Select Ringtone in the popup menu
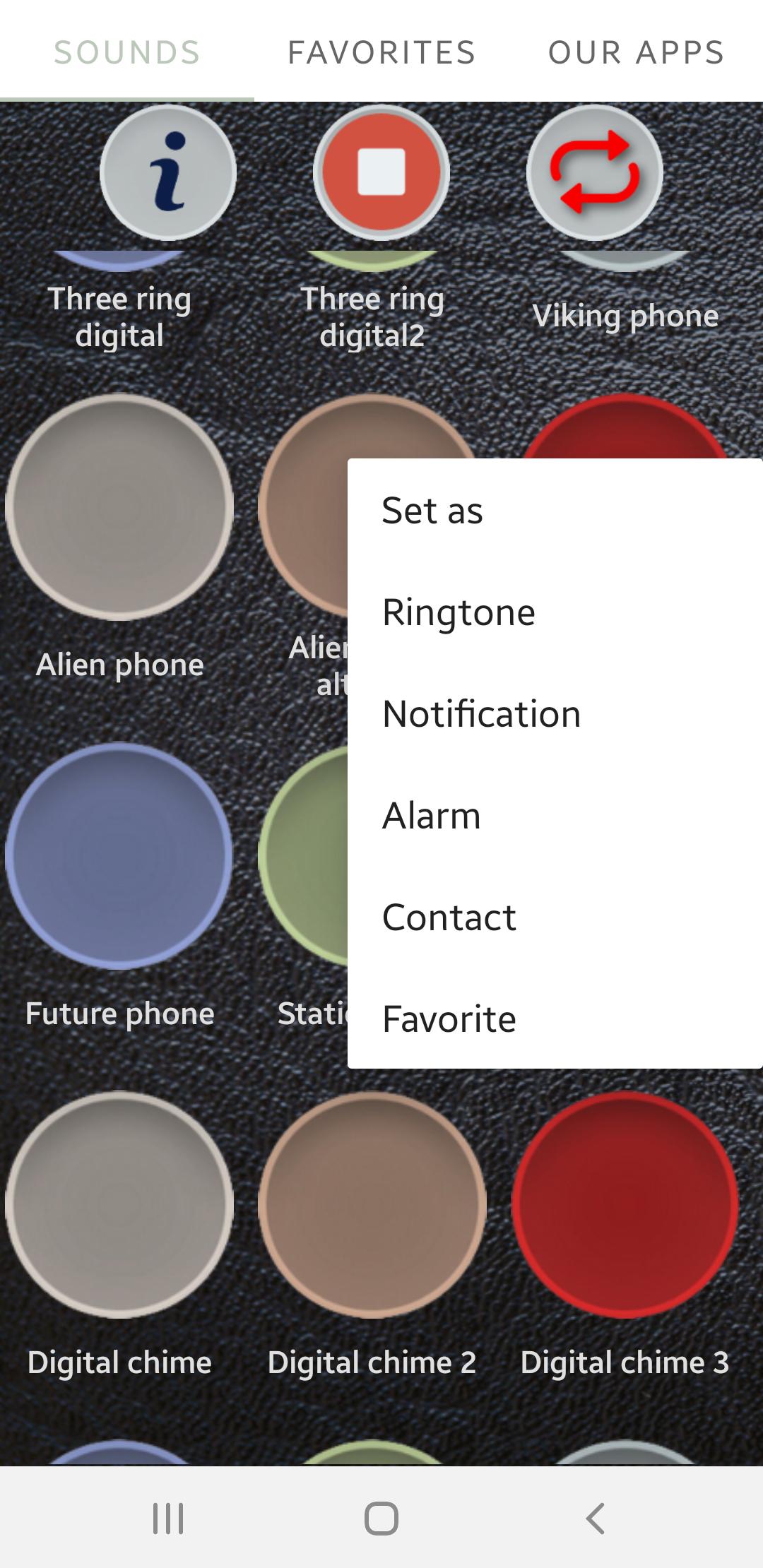 tap(555, 612)
